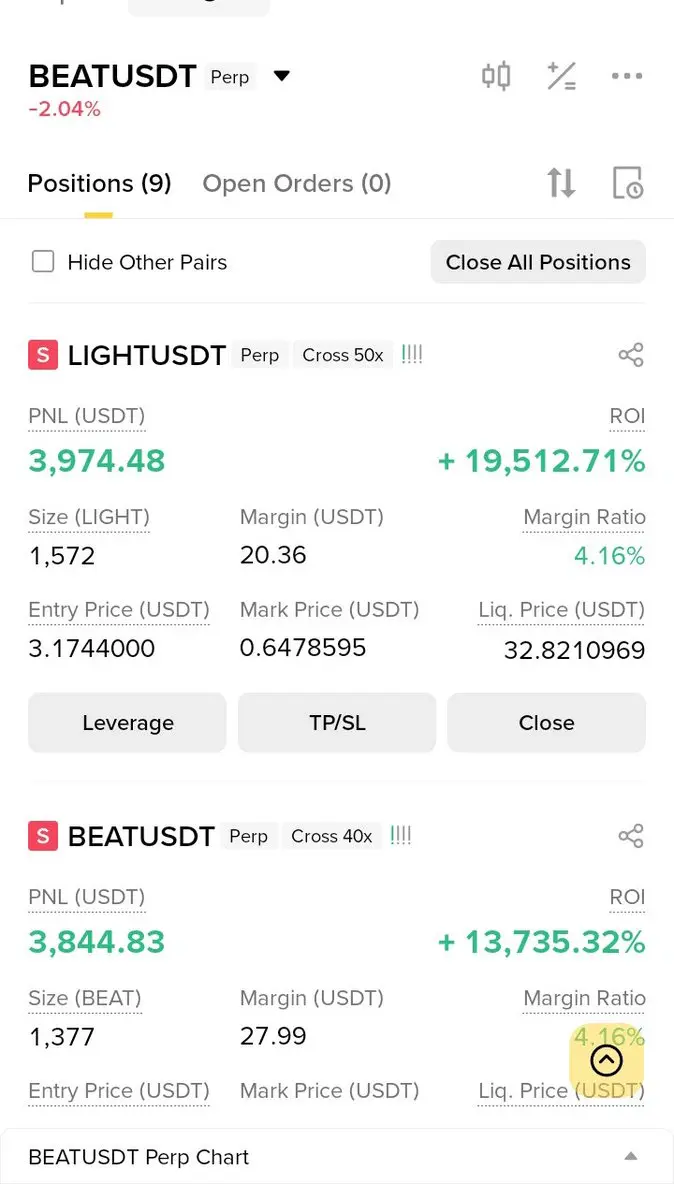Share the LIGHTUSDT position

pos(631,355)
